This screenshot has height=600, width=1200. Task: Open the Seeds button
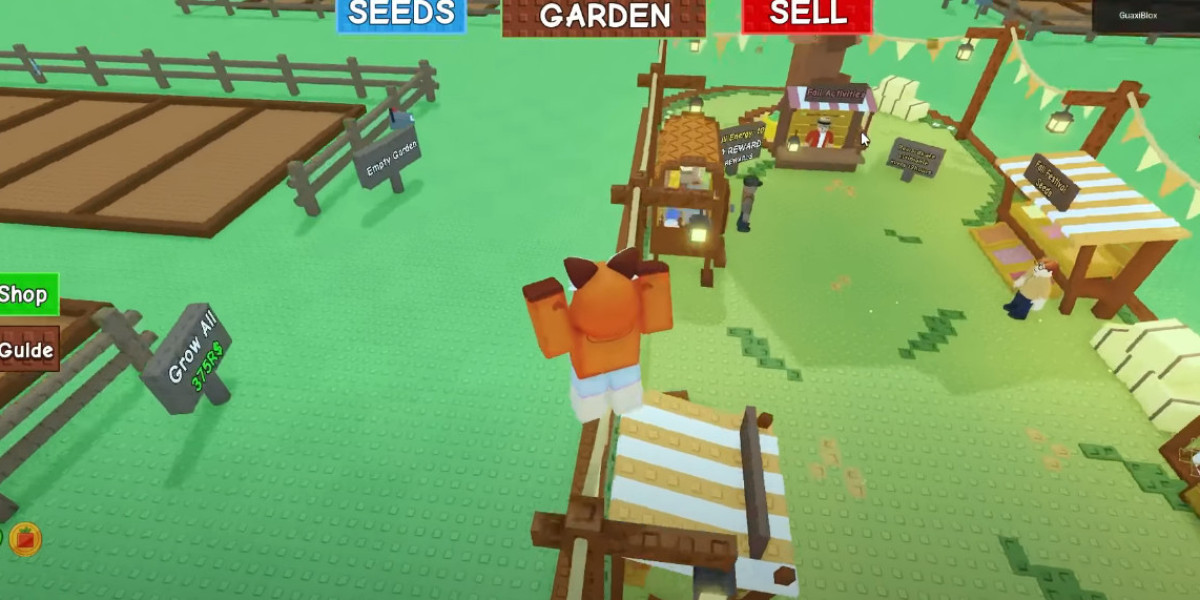pos(400,15)
